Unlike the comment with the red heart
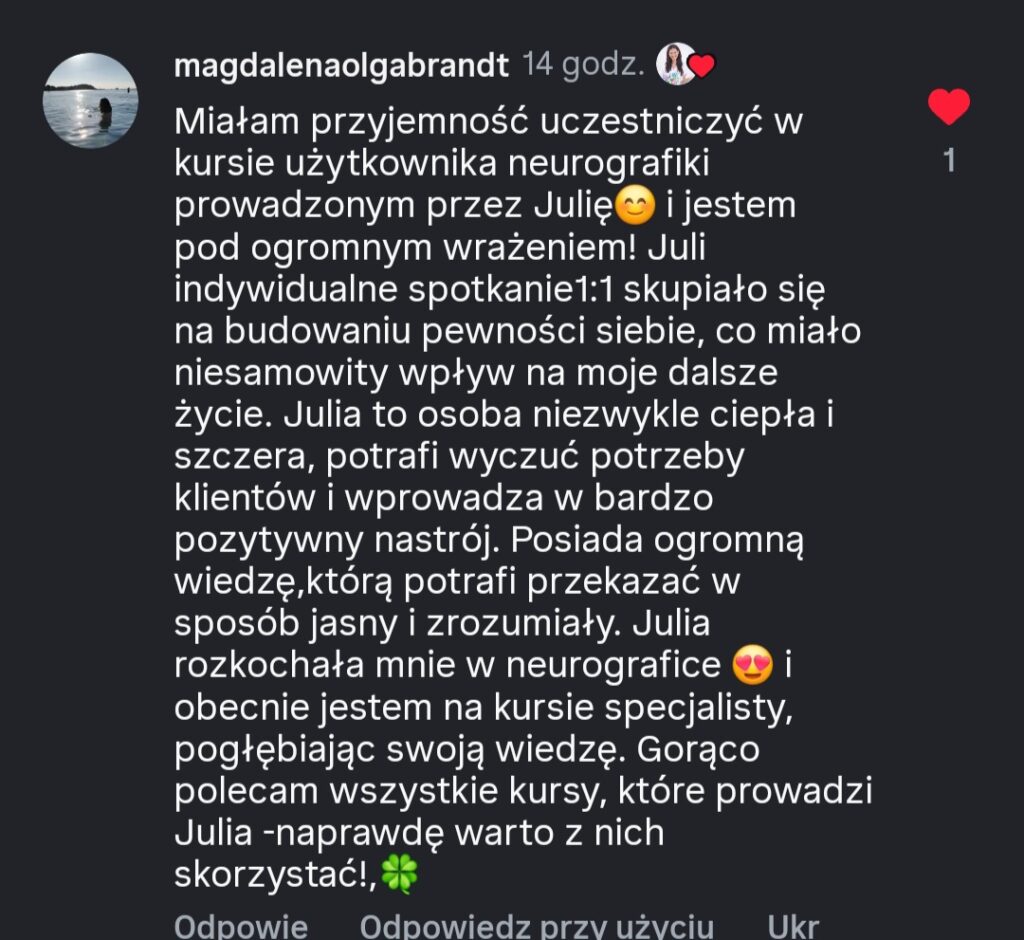This screenshot has height=940, width=1024. pyautogui.click(x=949, y=106)
